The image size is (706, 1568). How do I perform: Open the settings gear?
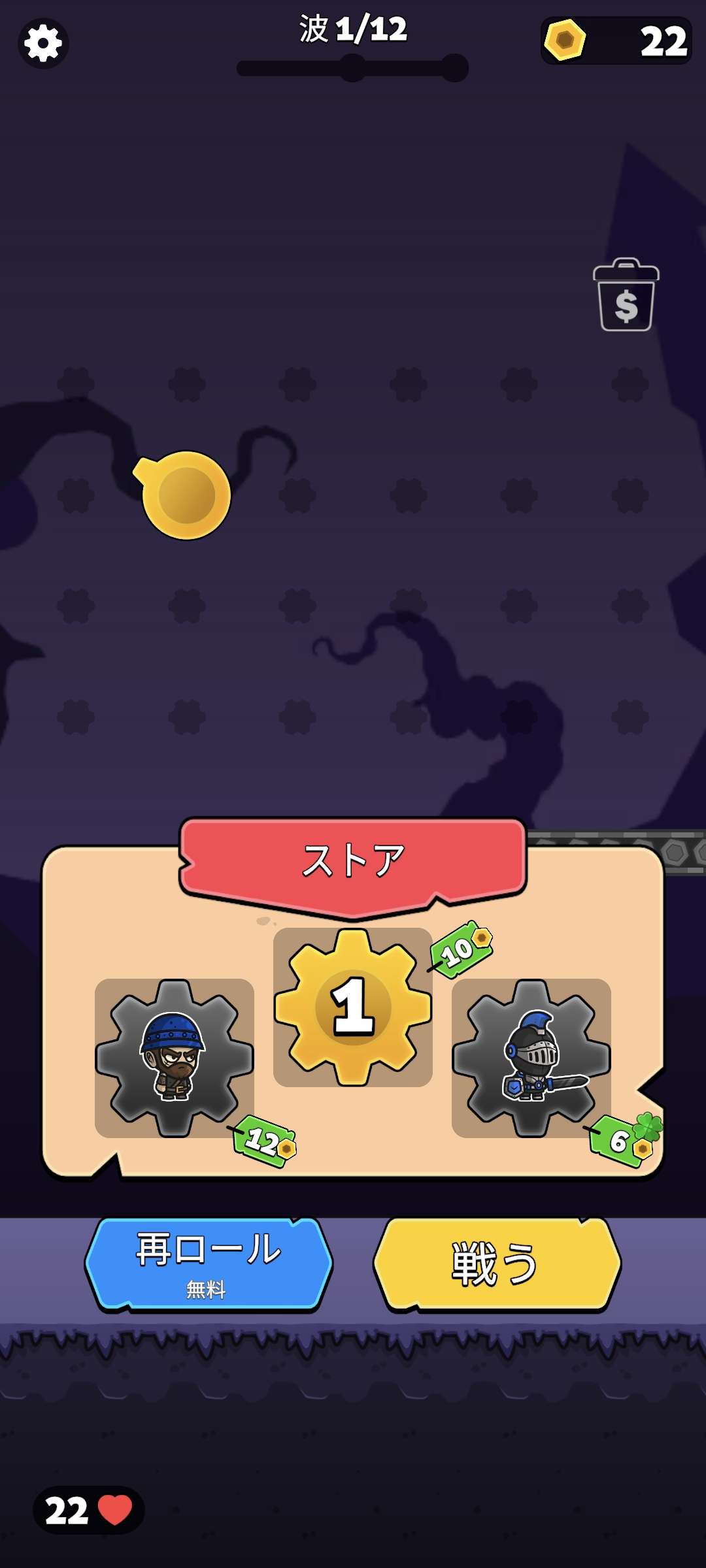click(43, 44)
